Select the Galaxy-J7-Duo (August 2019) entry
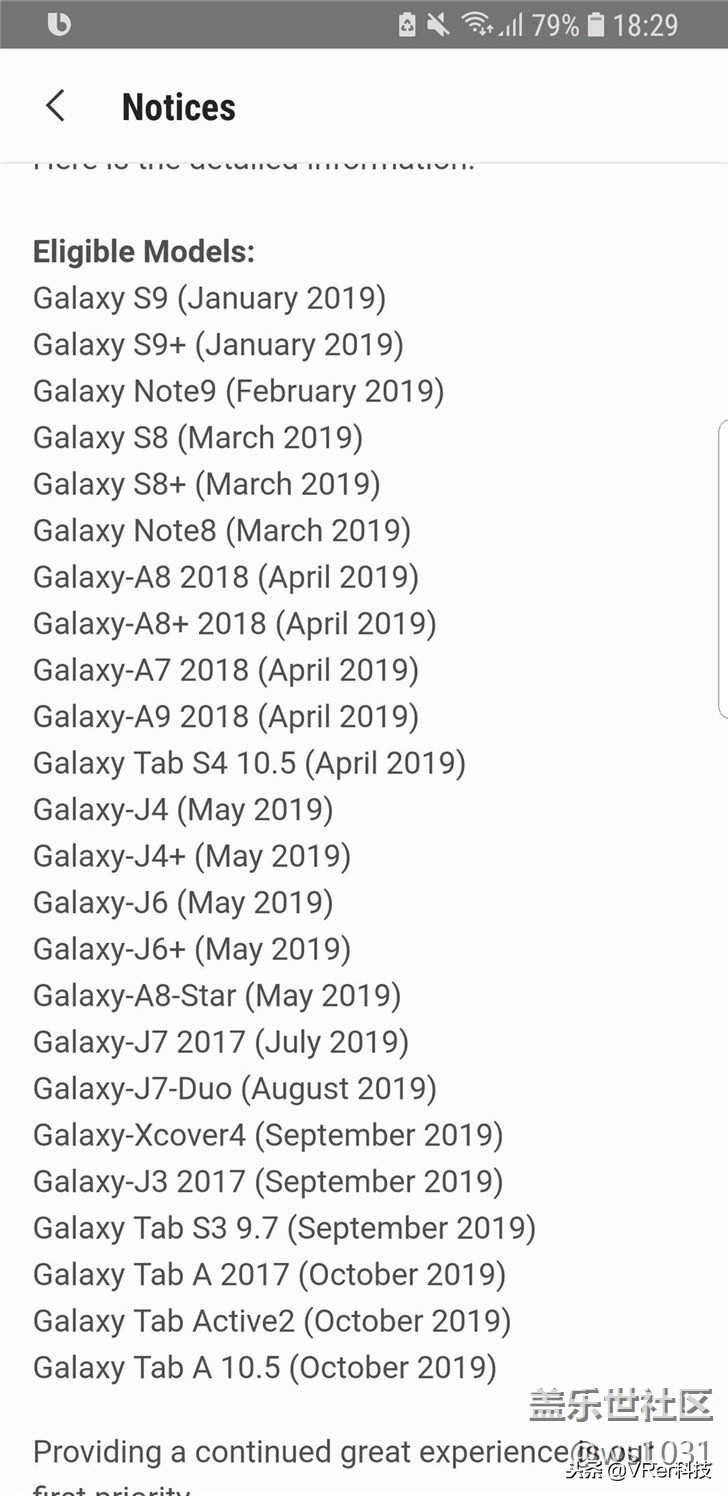 pyautogui.click(x=234, y=1088)
